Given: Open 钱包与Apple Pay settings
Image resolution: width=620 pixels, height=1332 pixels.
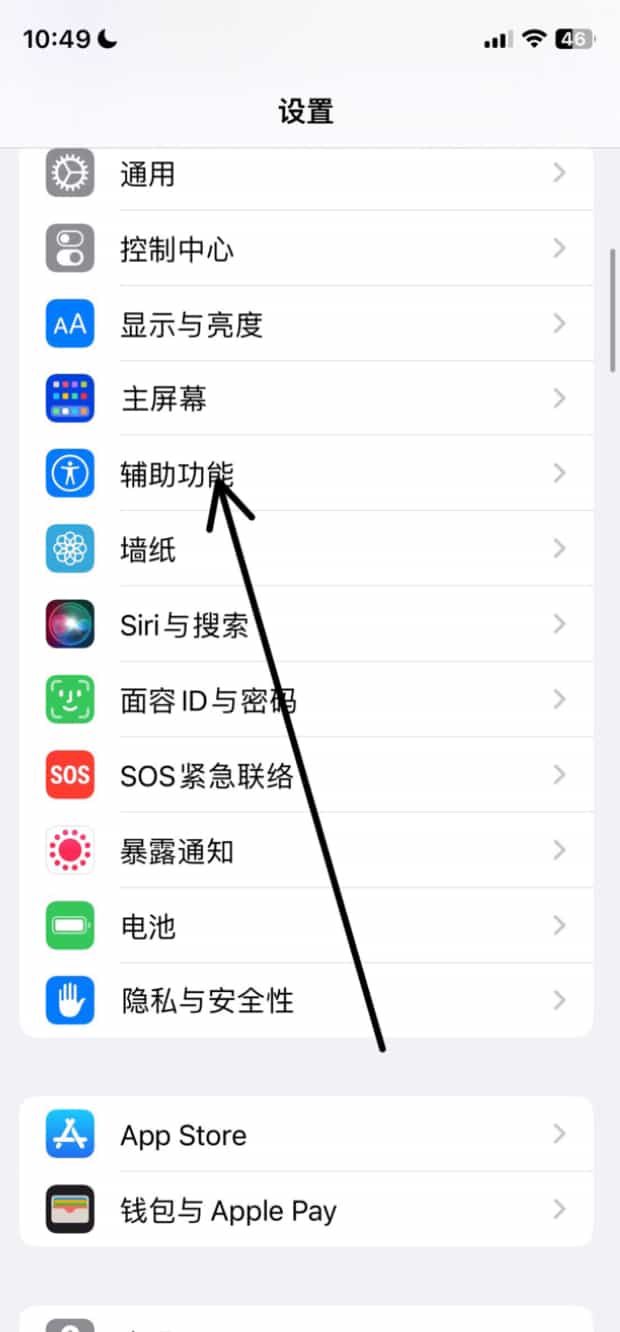Looking at the screenshot, I should tap(305, 1210).
